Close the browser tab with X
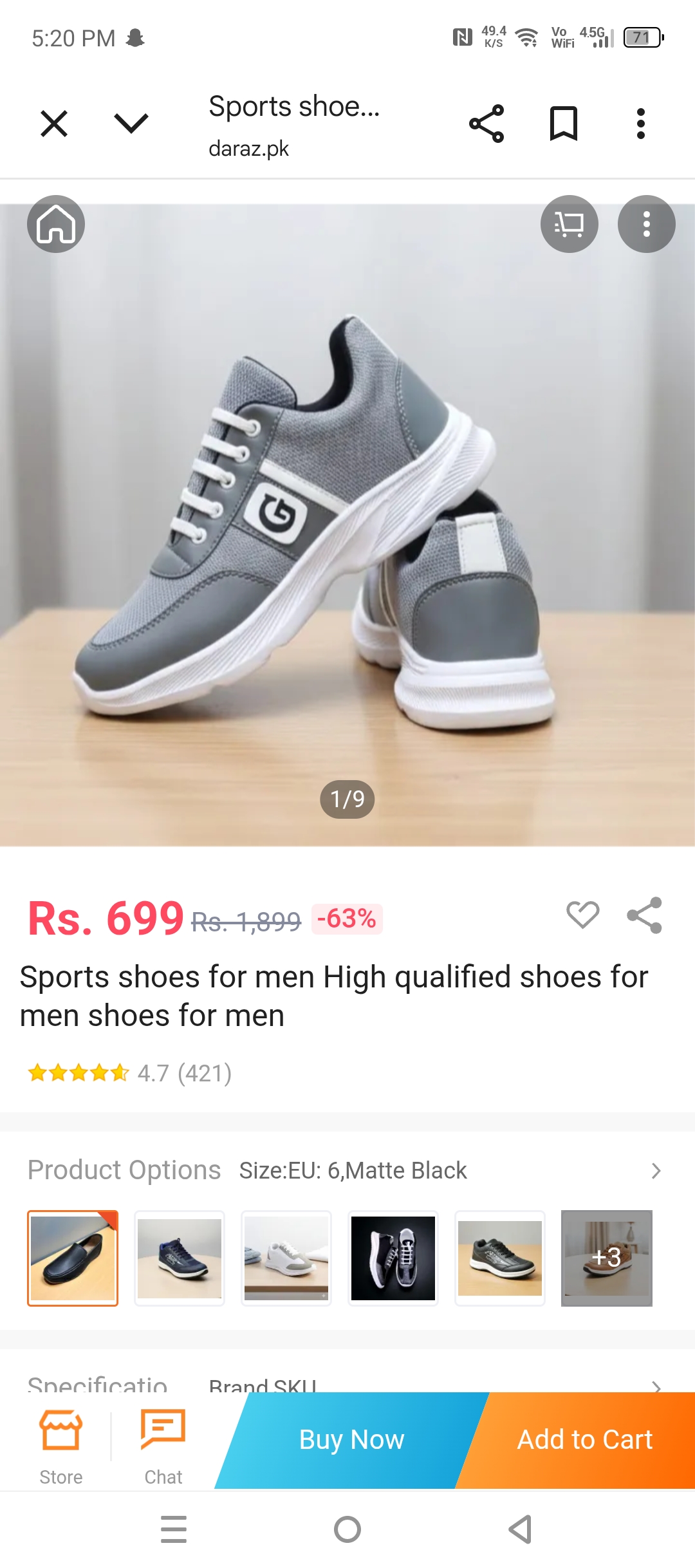Screen dimensions: 695x1568 click(54, 124)
